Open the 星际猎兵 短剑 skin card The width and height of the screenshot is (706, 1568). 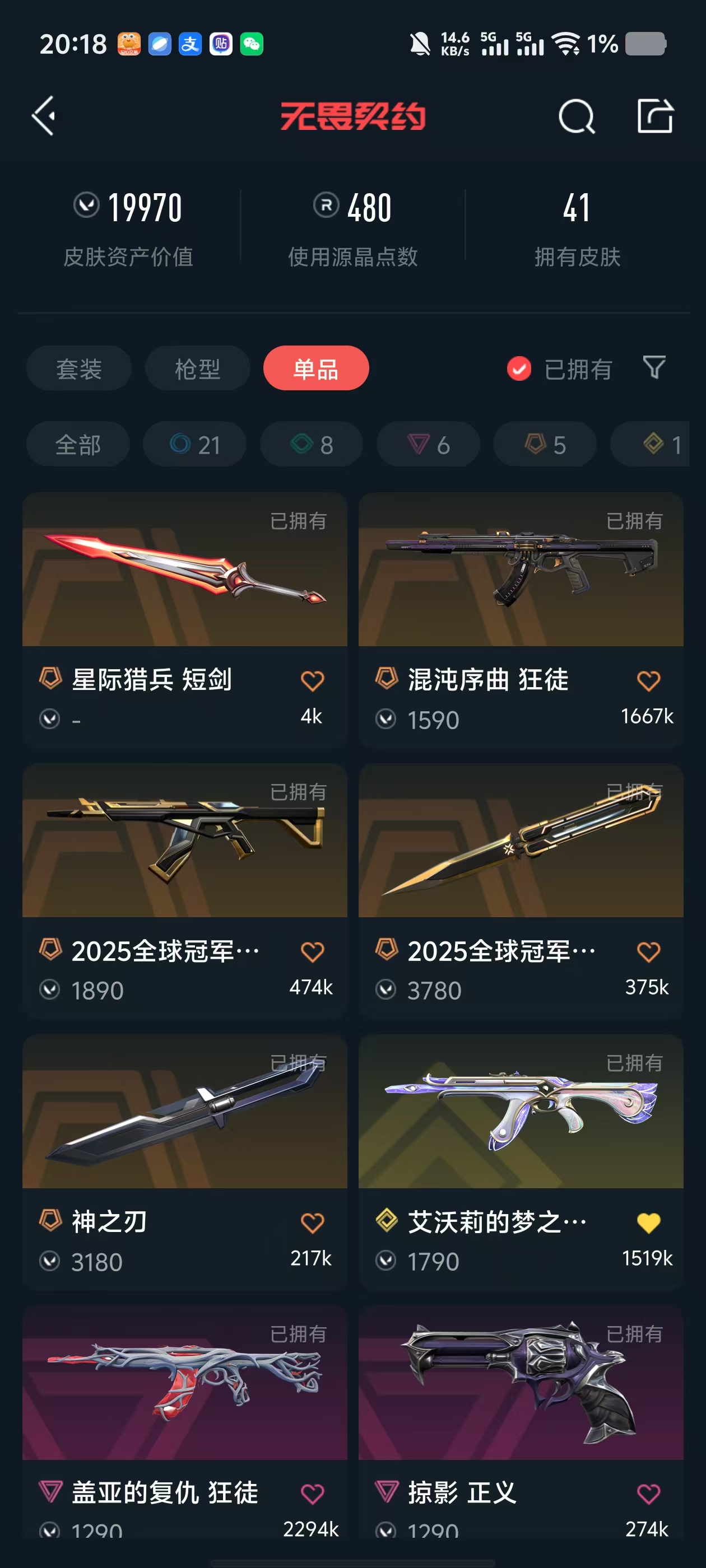tap(184, 620)
